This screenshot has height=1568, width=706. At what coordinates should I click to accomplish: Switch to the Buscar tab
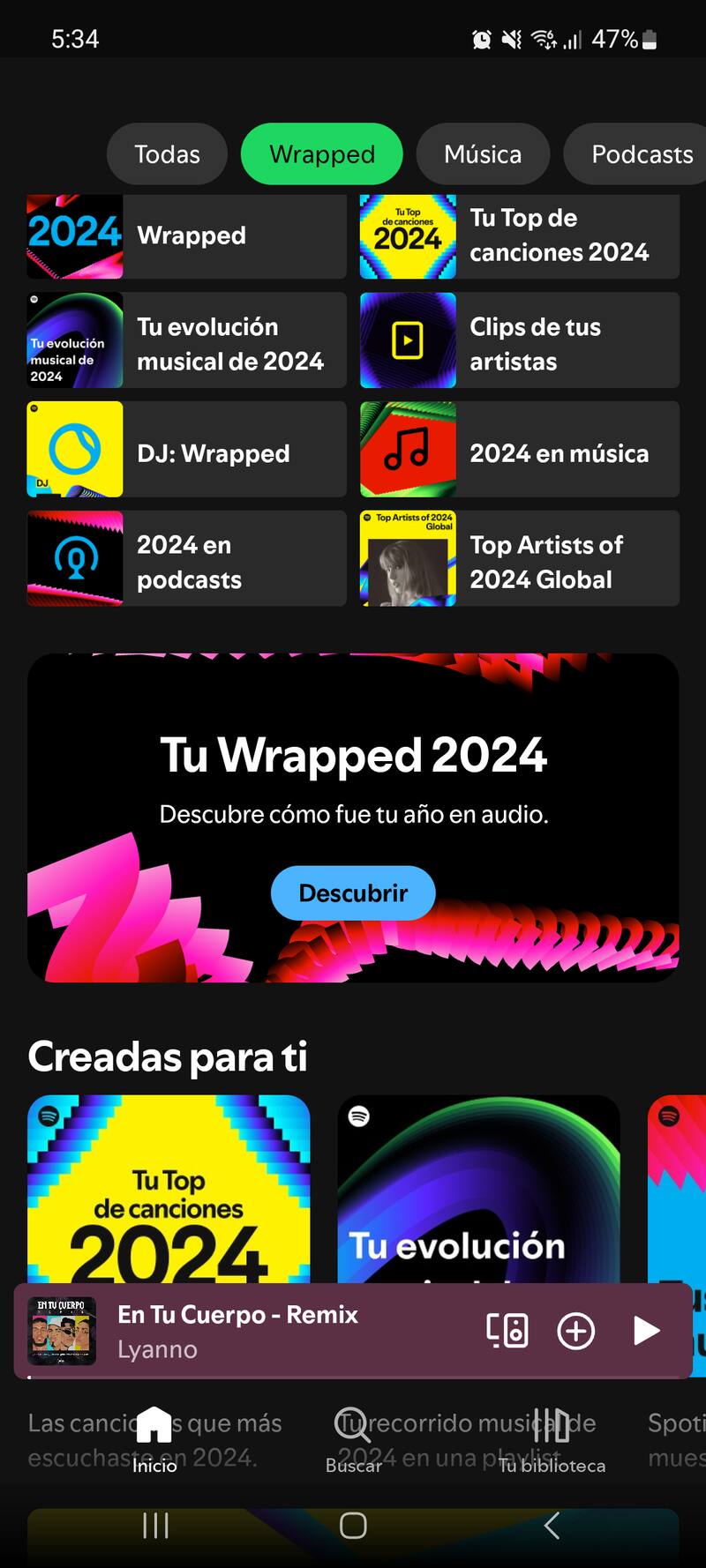coord(353,1445)
